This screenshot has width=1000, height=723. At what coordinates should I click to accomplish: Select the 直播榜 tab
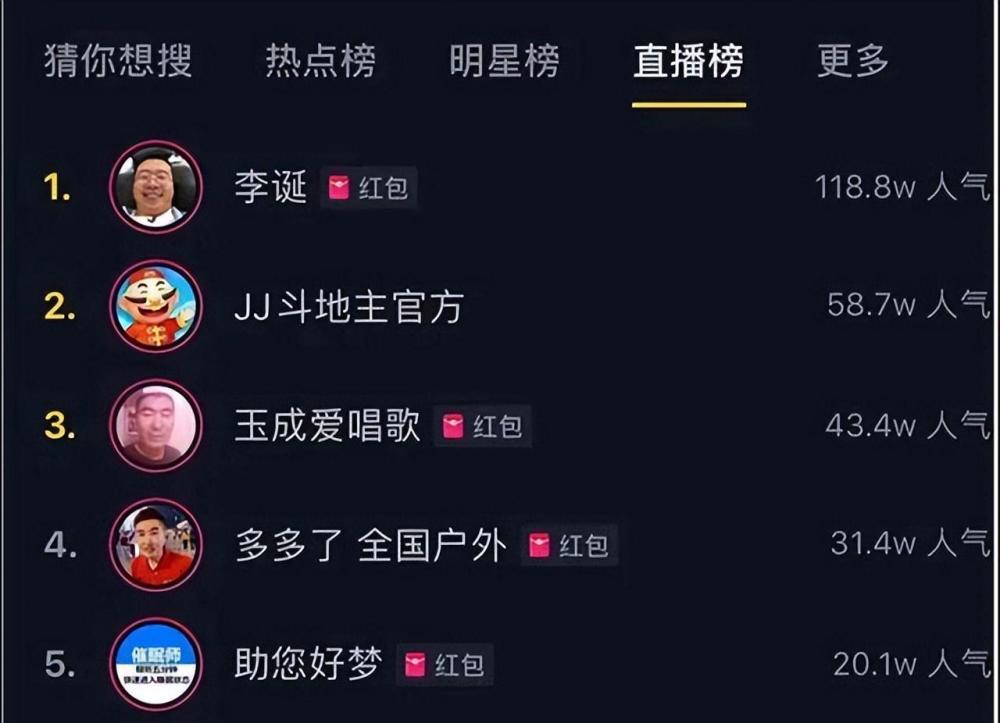(x=688, y=61)
